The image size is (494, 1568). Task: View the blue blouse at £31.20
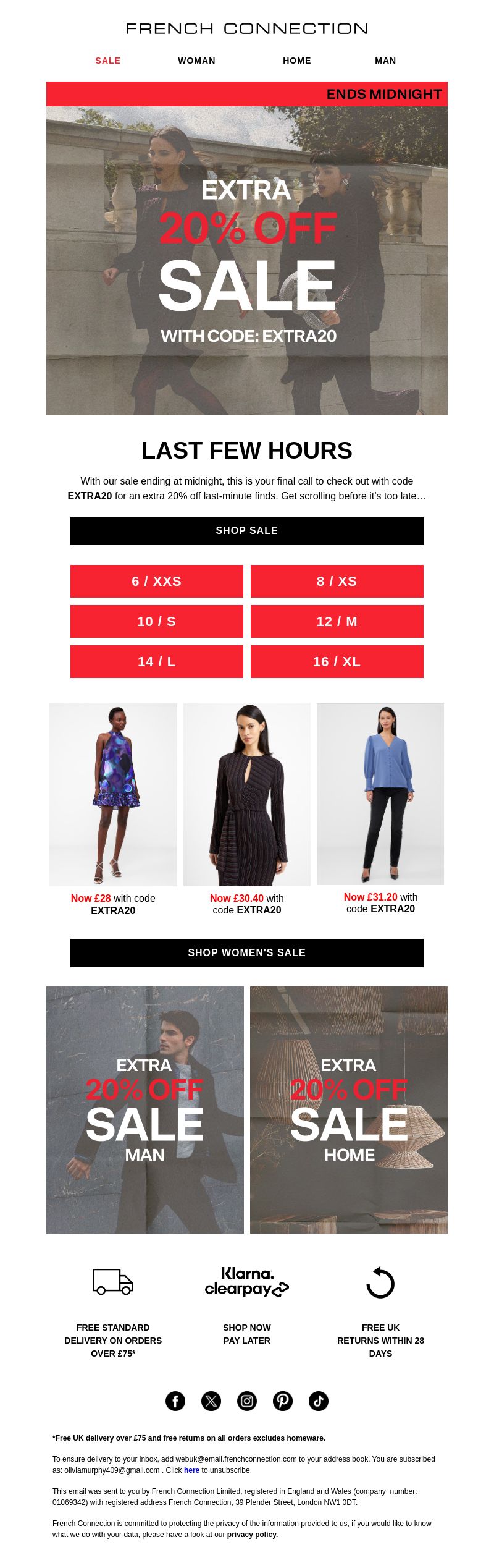coord(380,794)
